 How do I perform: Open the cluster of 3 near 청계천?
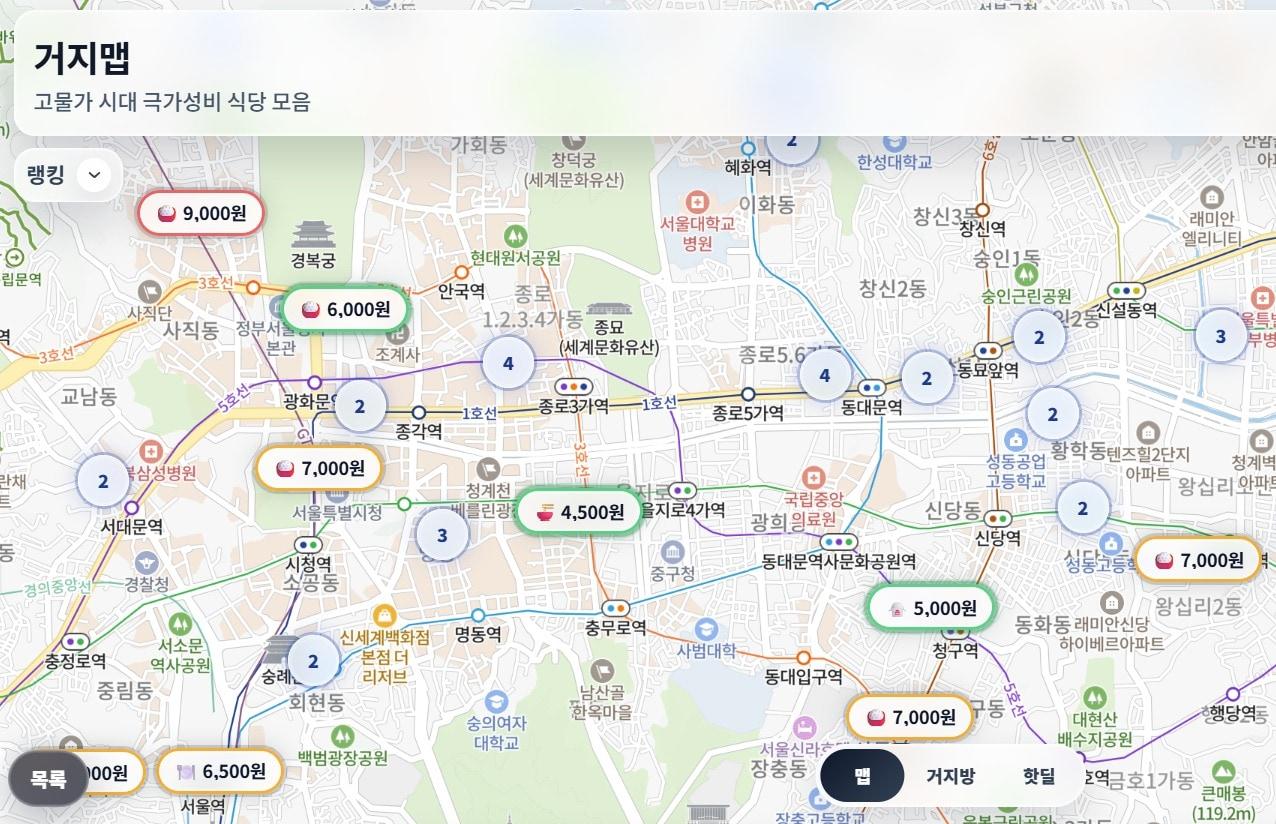(442, 536)
